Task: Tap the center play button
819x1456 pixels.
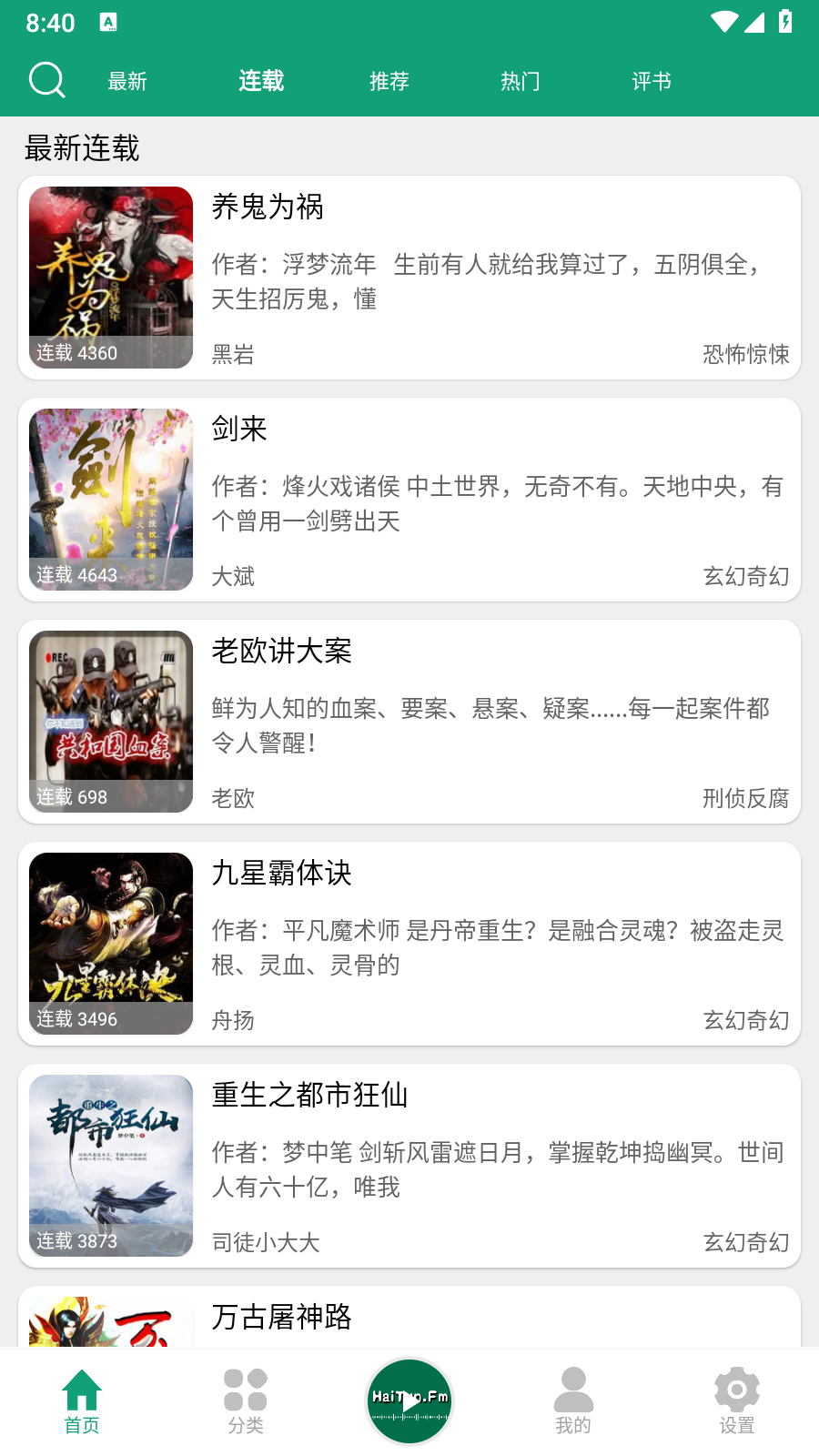Action: tap(409, 1401)
